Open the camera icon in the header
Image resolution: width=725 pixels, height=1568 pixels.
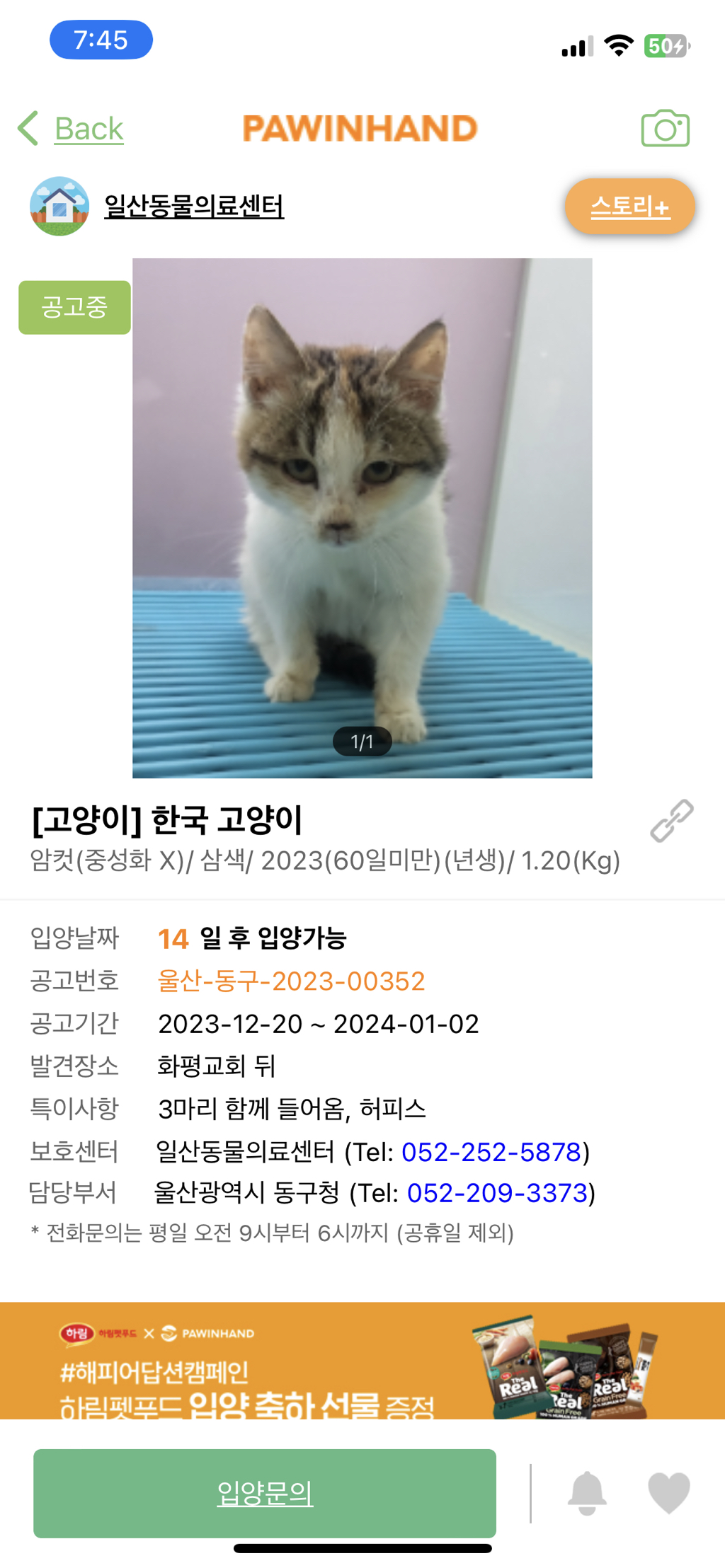pyautogui.click(x=665, y=128)
